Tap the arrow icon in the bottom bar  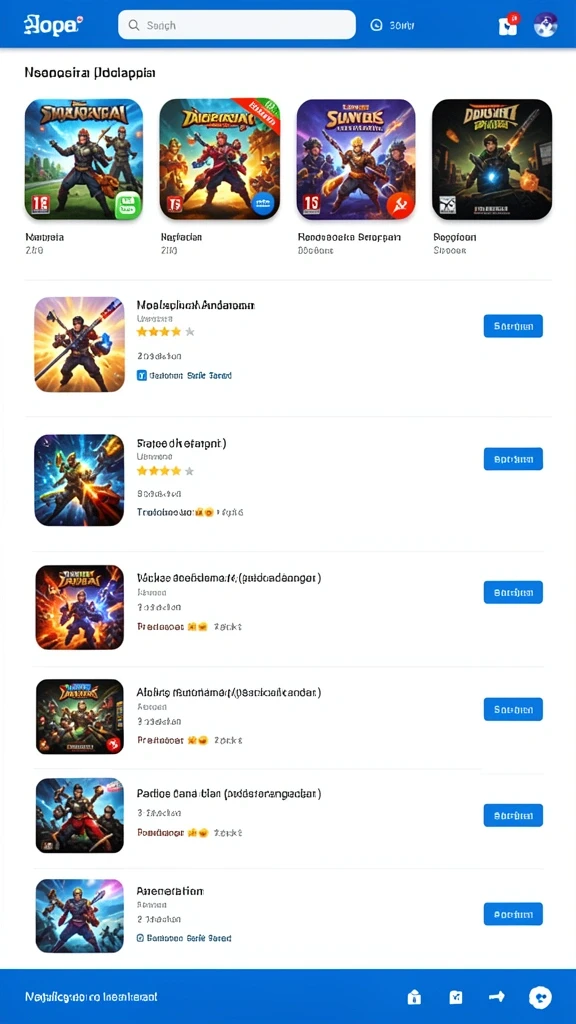tap(497, 997)
